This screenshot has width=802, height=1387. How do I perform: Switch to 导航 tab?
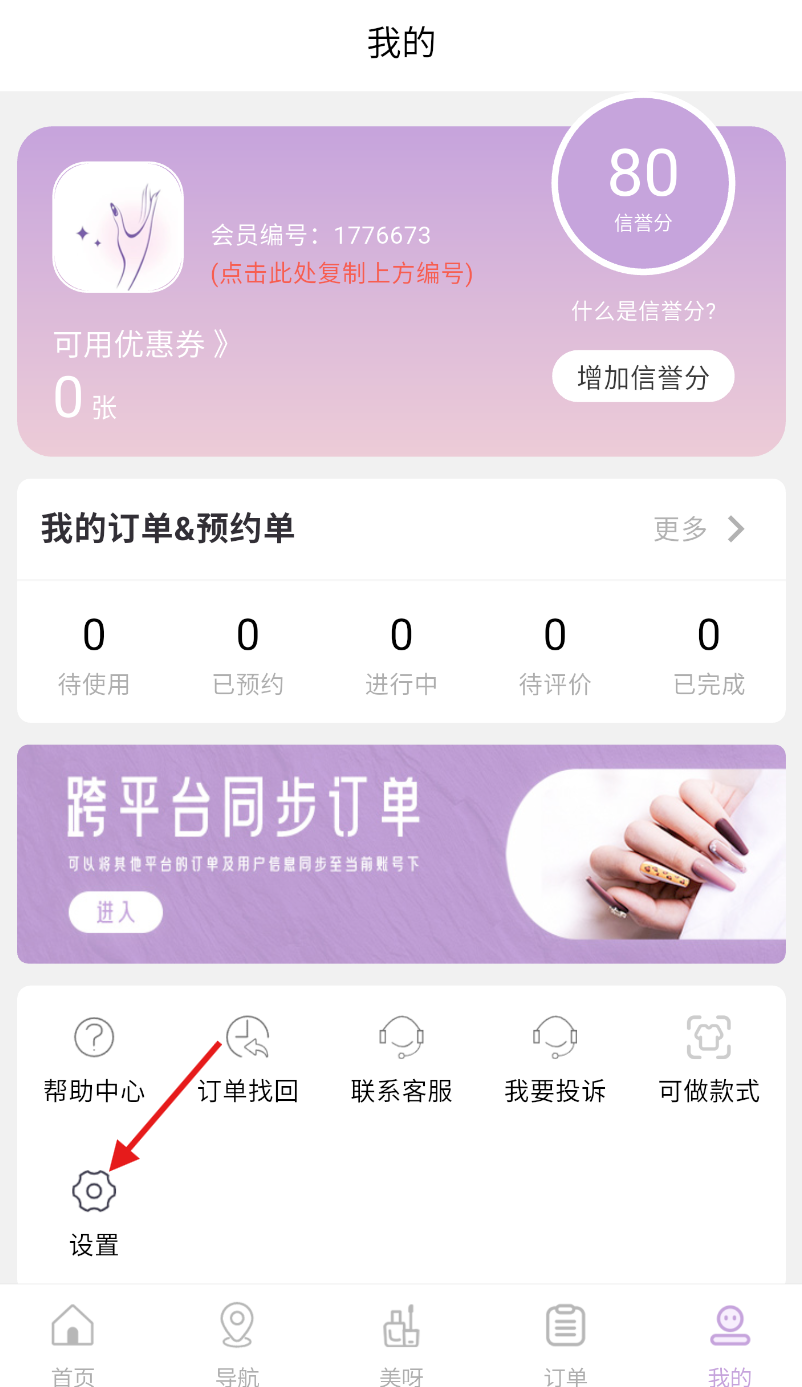(x=237, y=1343)
